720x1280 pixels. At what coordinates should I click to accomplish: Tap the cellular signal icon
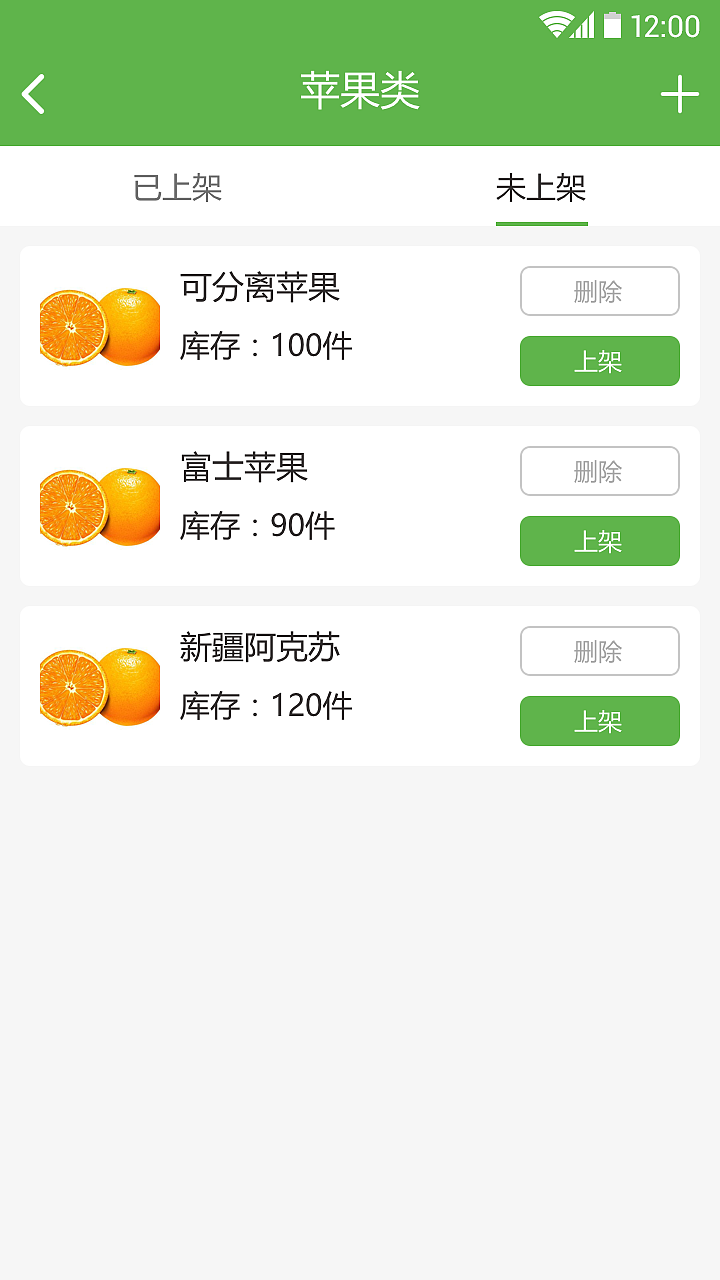[585, 25]
